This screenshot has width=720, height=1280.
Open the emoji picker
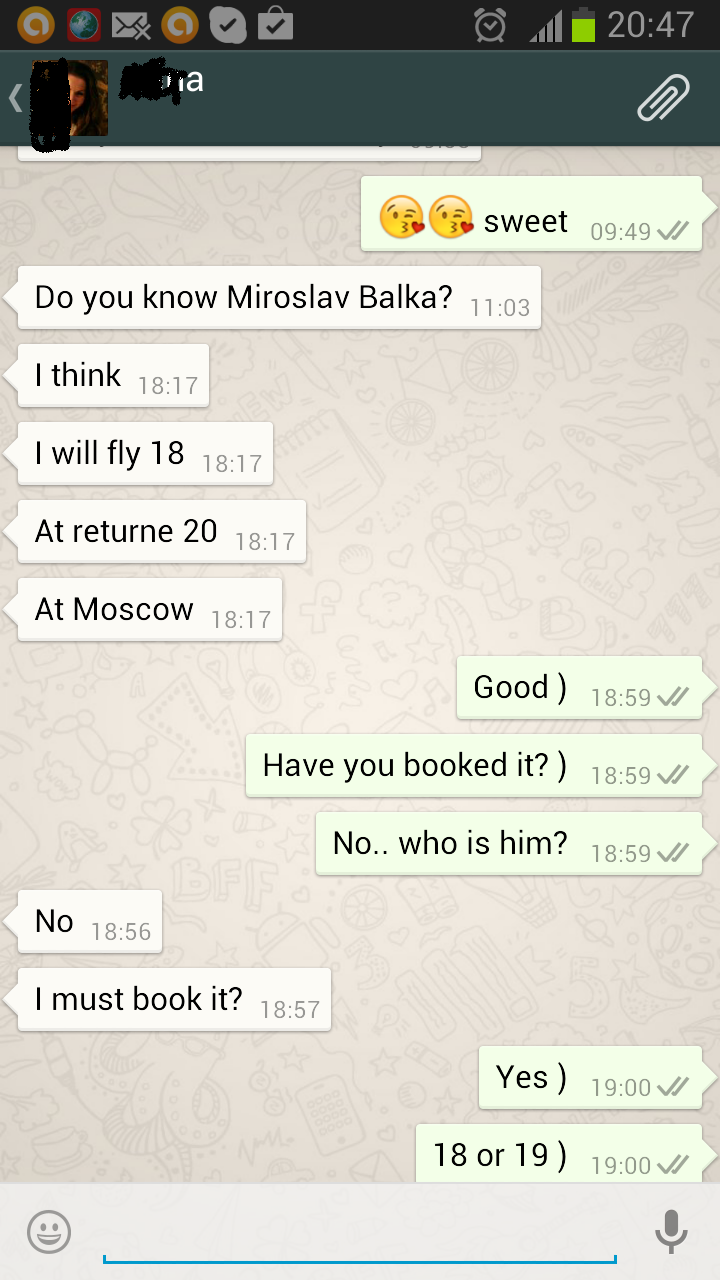coord(49,1232)
